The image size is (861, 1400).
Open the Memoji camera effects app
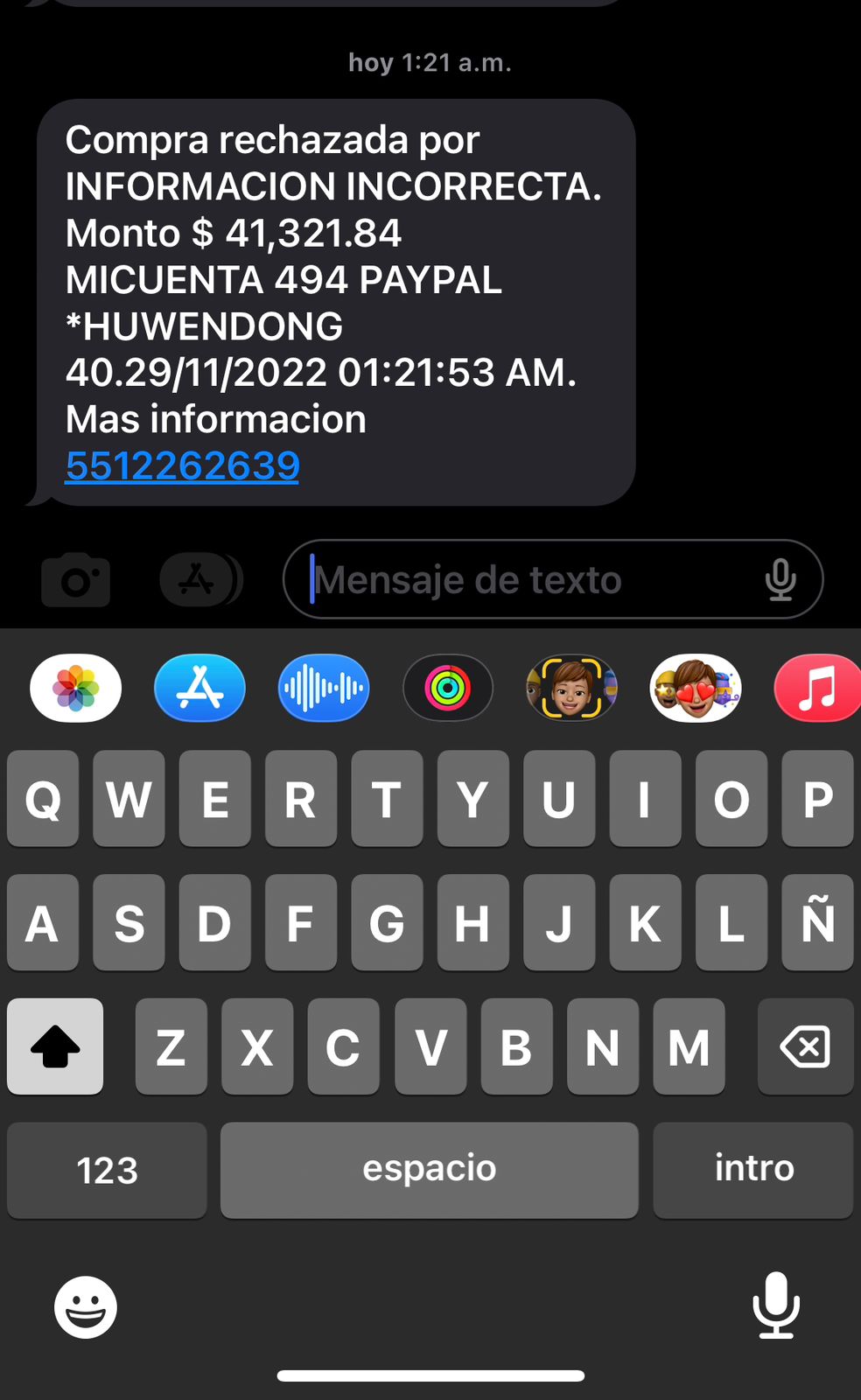(x=571, y=688)
